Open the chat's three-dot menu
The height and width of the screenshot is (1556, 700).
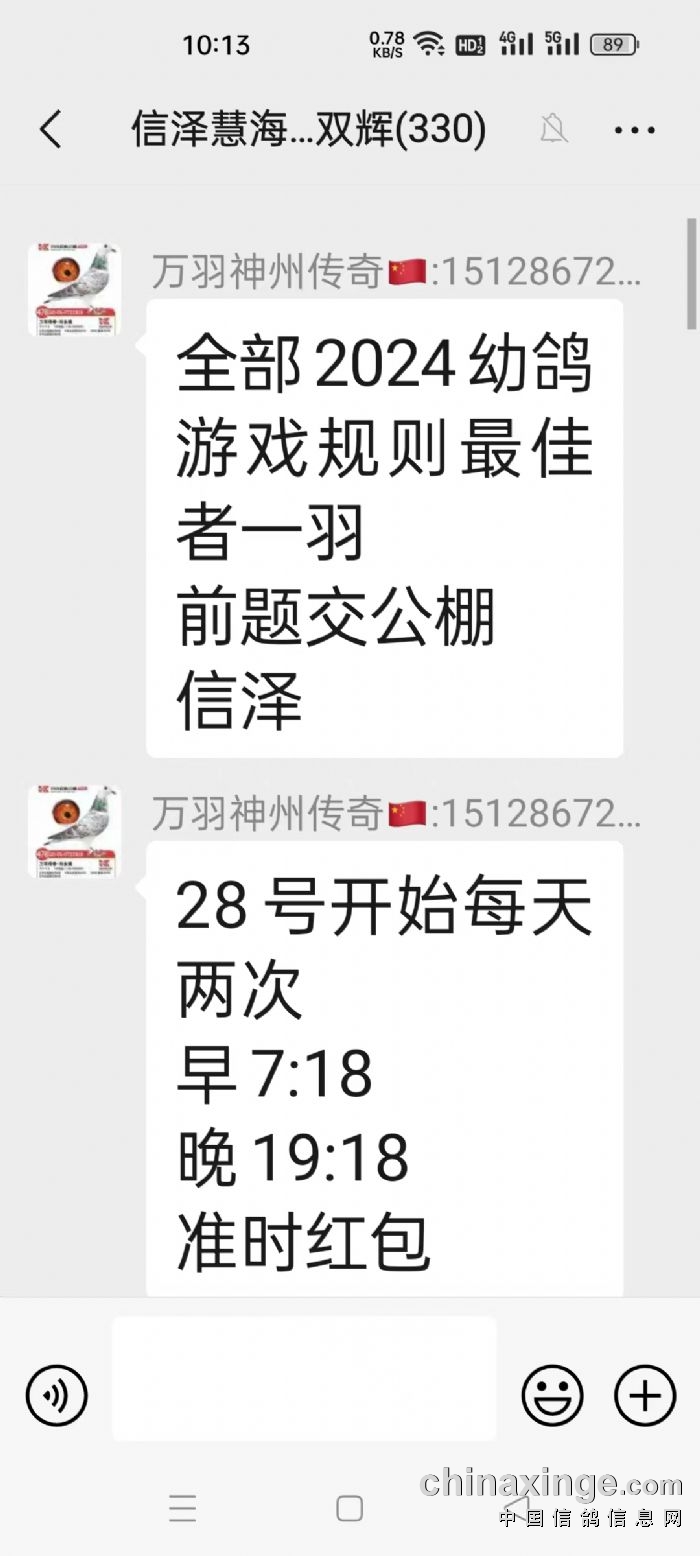point(634,130)
